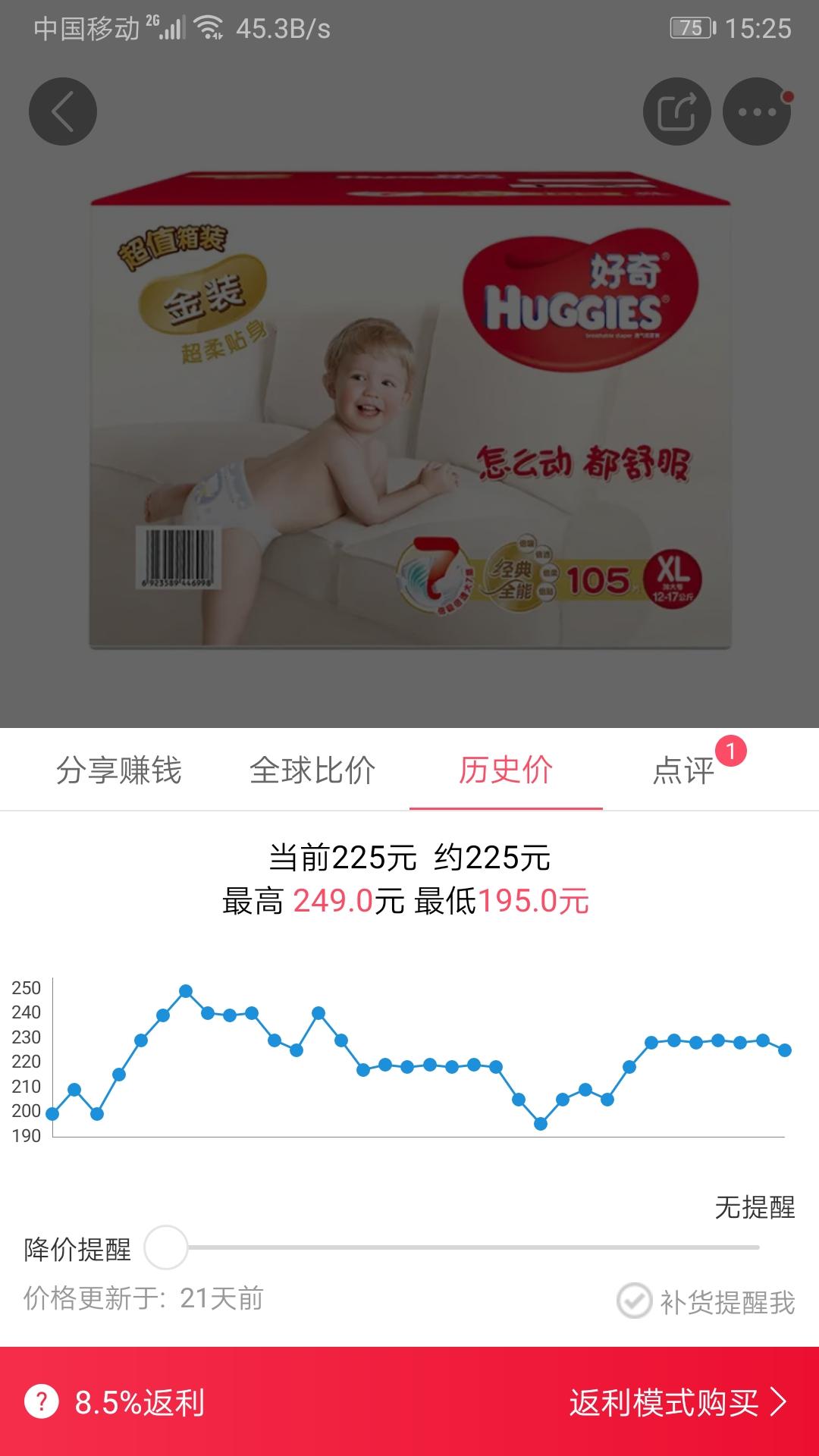Check the 补货提醒我 option
This screenshot has width=819, height=1456.
(634, 1301)
